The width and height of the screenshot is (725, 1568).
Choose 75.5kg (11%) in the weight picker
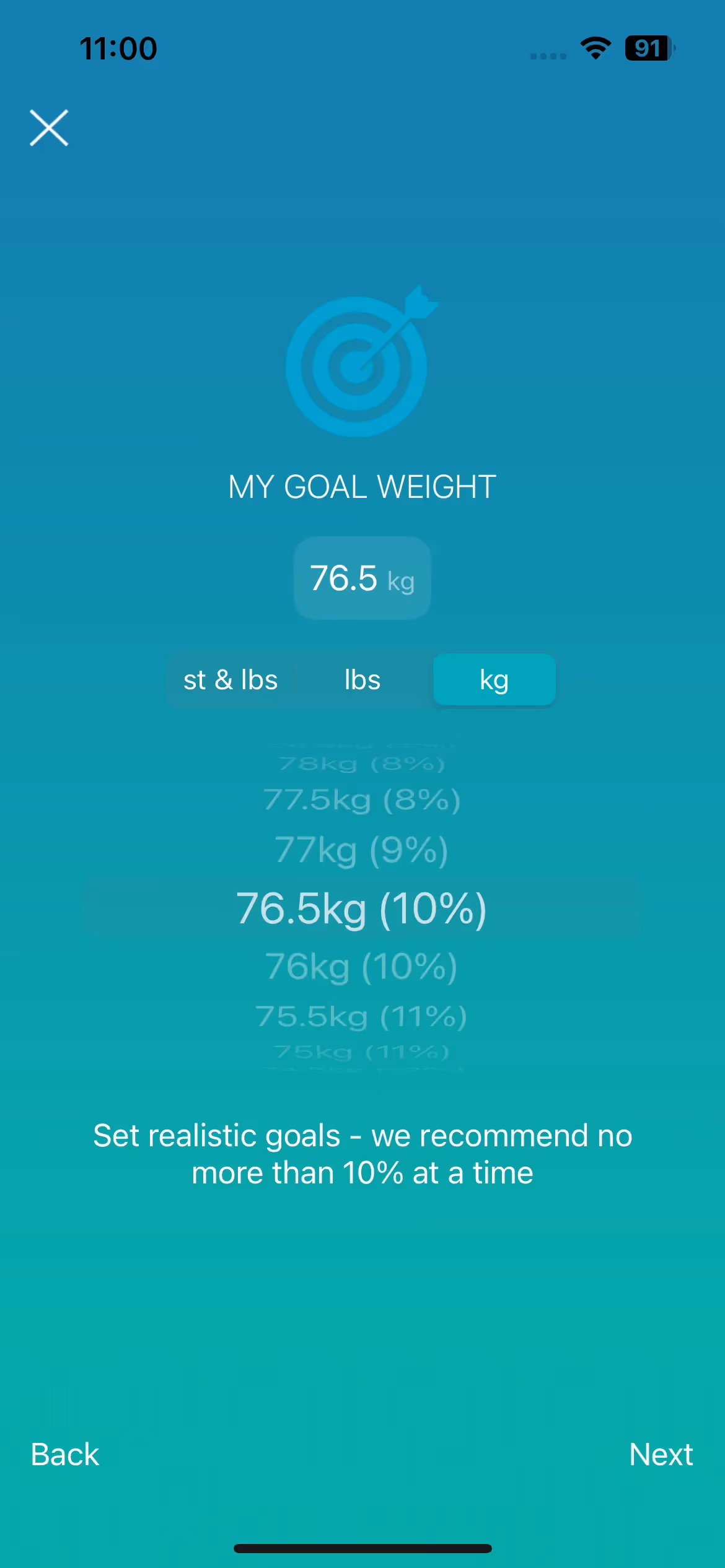[x=362, y=1016]
